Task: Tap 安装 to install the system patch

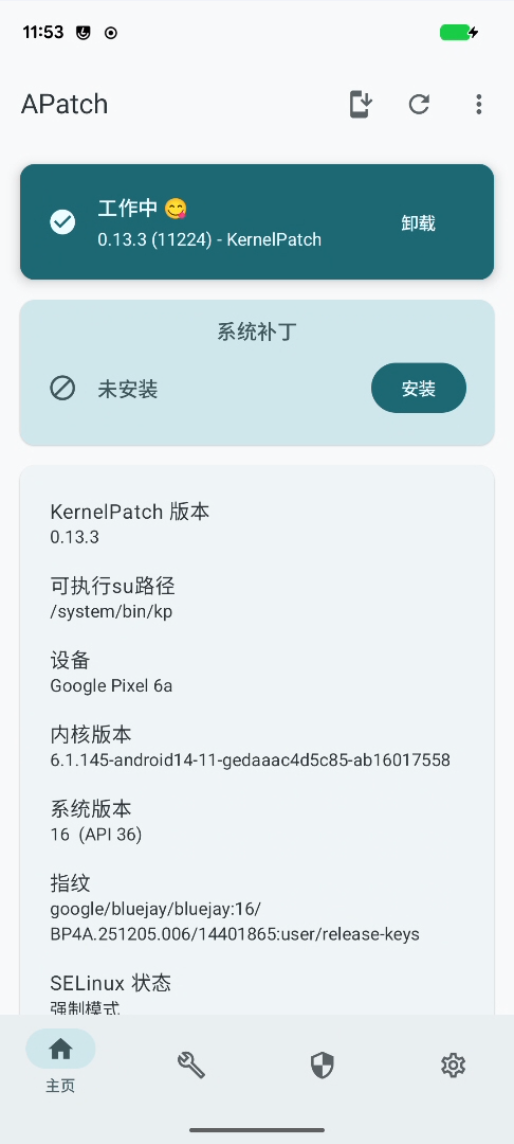Action: [418, 388]
